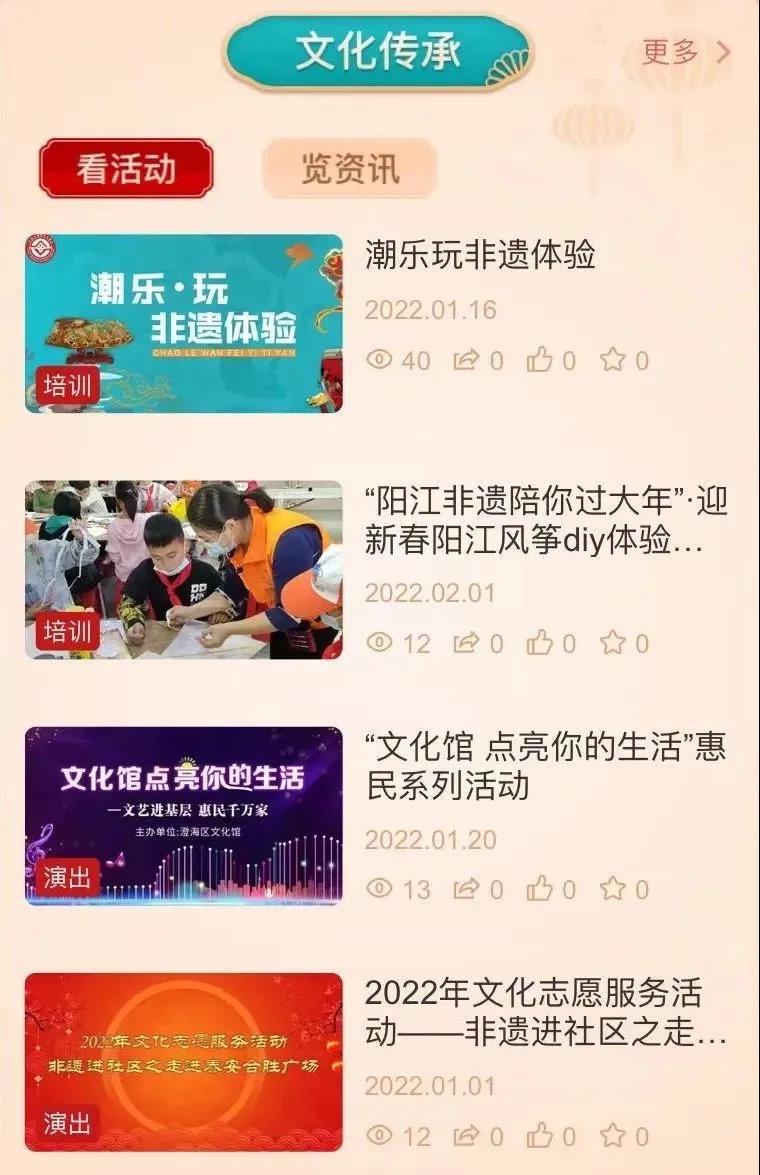The image size is (760, 1175).
Task: Switch to the 览资讯 tab
Action: (x=350, y=168)
